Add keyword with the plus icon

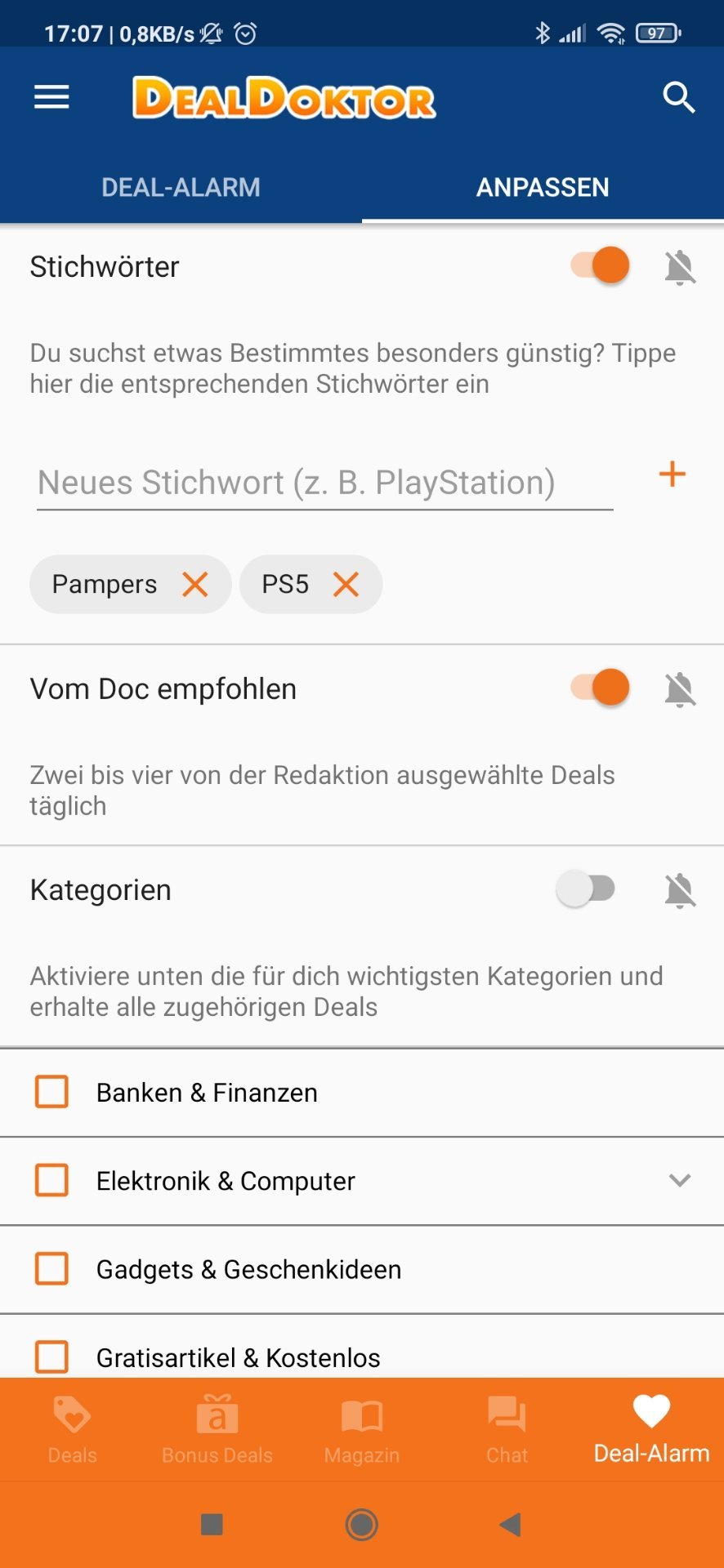672,474
